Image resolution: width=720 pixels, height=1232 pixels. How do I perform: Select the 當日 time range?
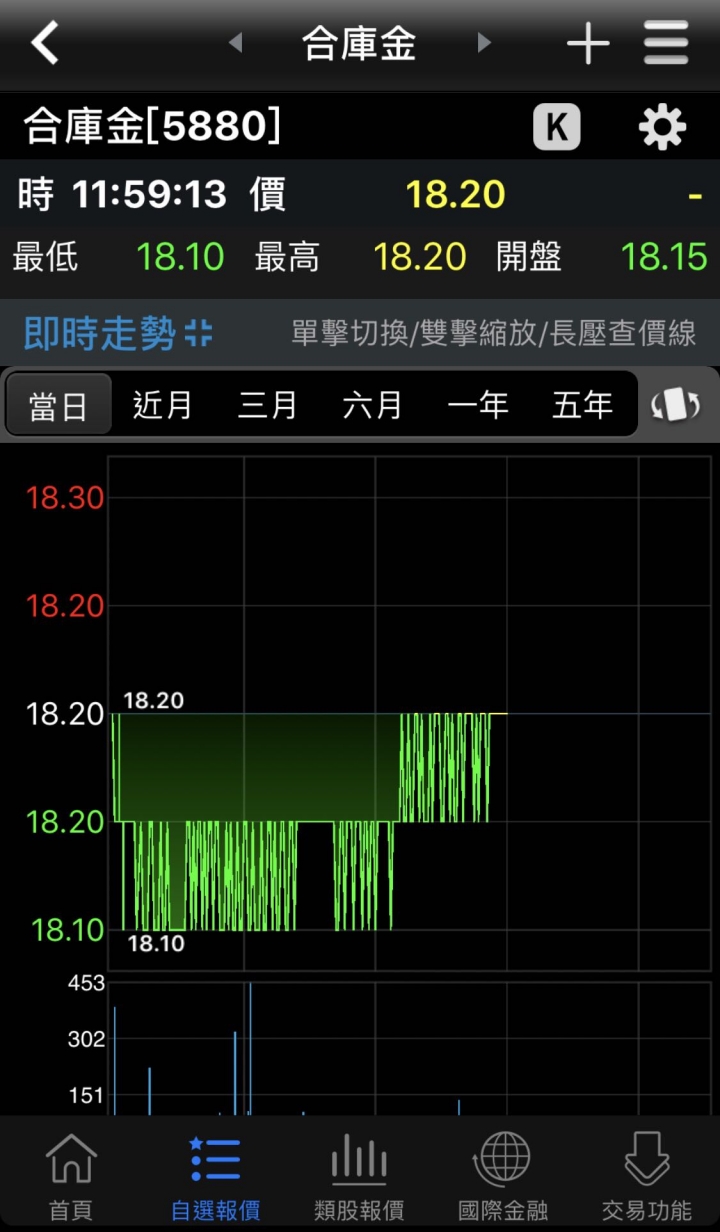58,405
